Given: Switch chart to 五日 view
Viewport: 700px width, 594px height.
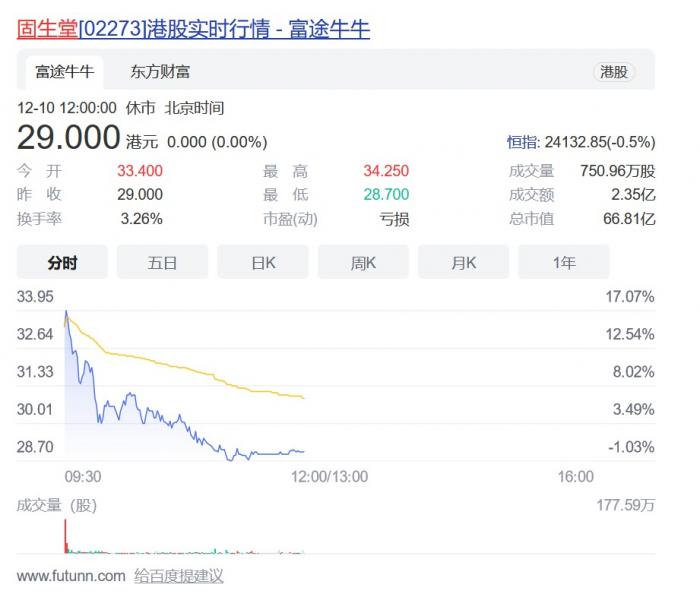Looking at the screenshot, I should click(x=162, y=263).
